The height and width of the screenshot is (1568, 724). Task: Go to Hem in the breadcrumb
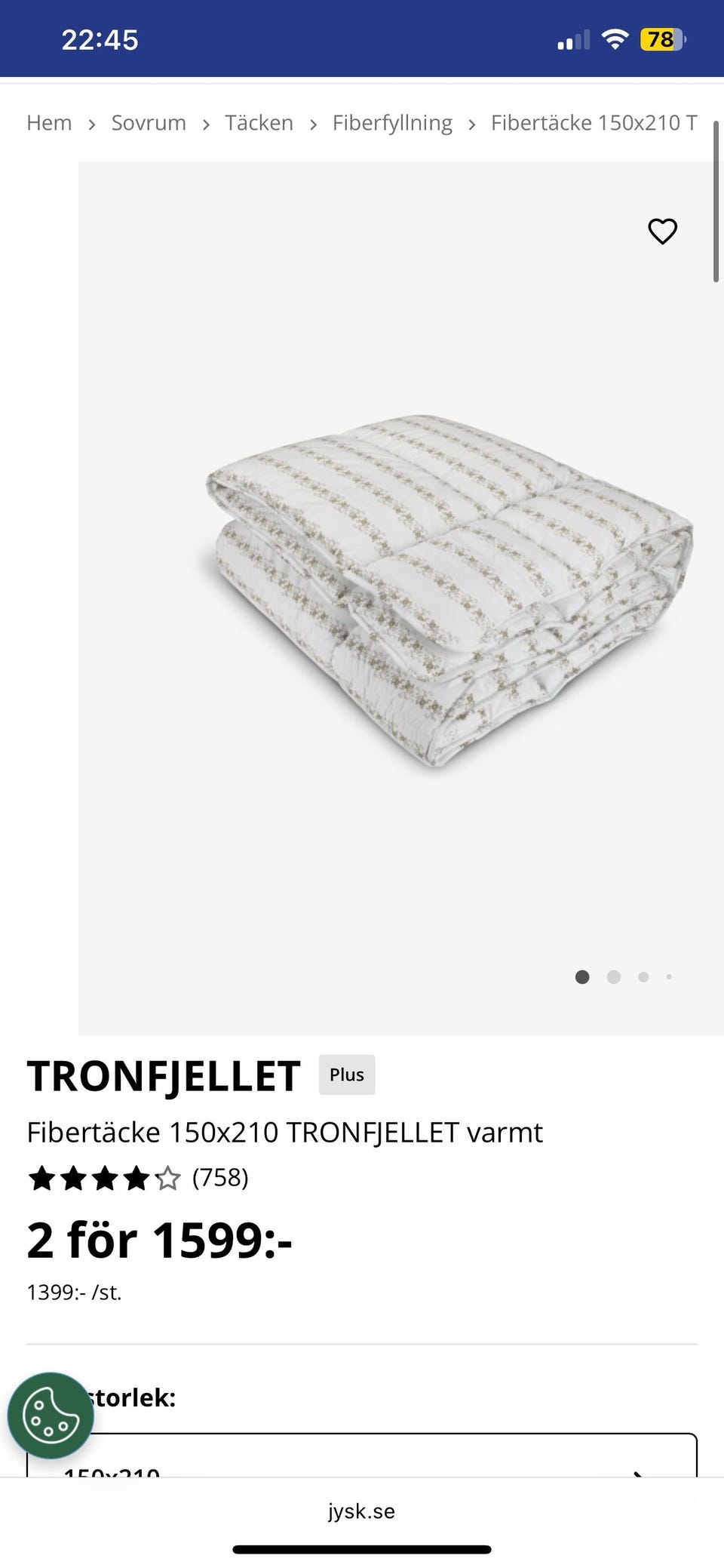49,123
